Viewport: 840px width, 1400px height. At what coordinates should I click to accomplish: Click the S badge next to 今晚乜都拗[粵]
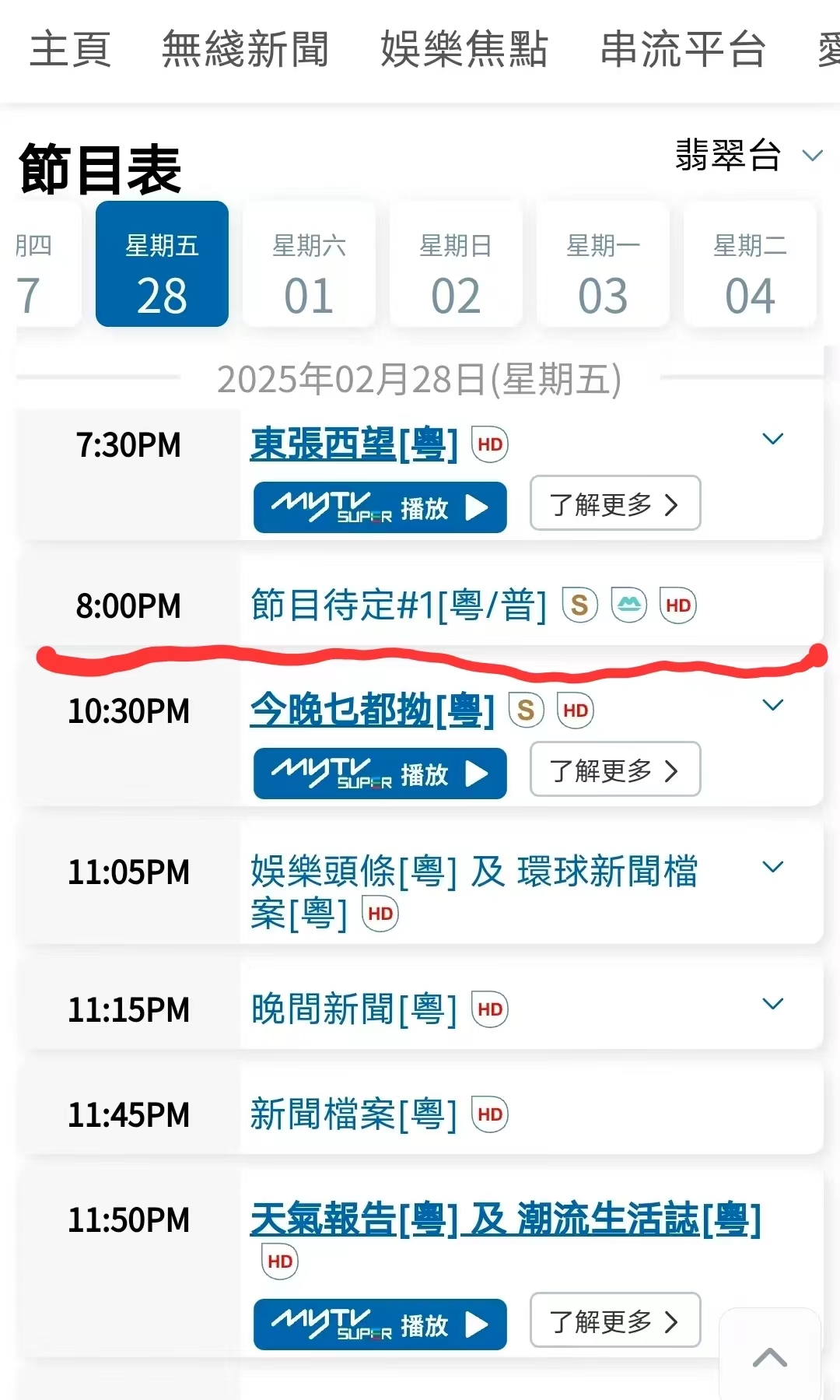pyautogui.click(x=526, y=710)
